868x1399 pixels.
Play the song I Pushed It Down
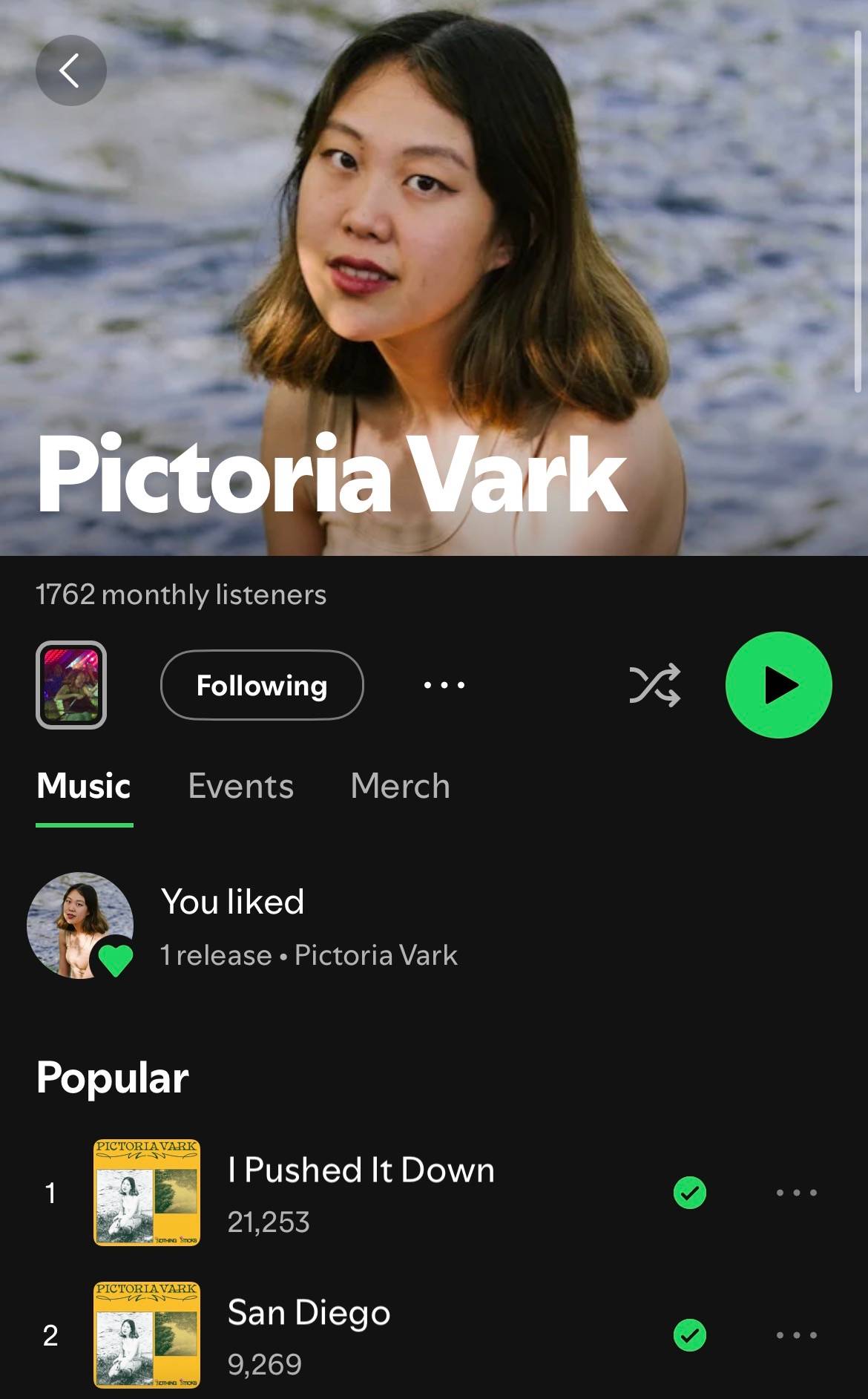tap(361, 1193)
